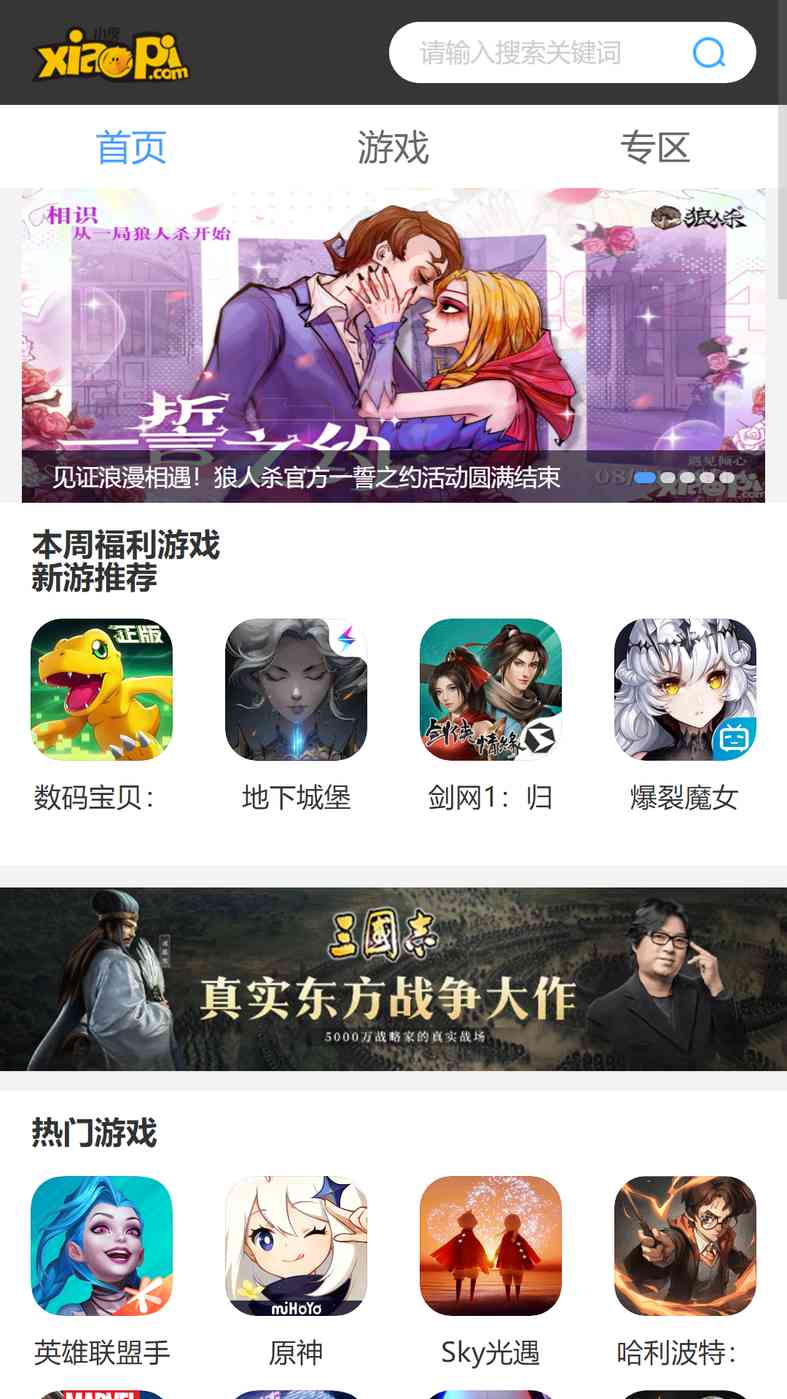Open the 三国志 真实东方战争大作 ad banner
Image resolution: width=787 pixels, height=1399 pixels.
point(393,979)
